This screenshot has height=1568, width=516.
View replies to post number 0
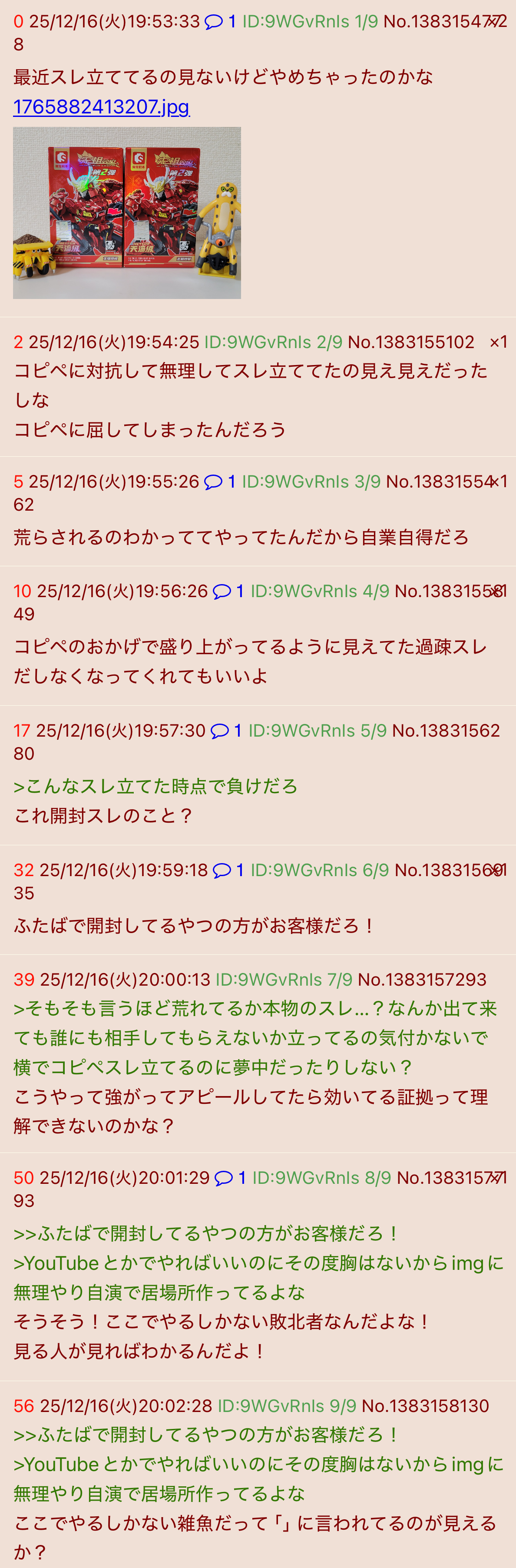220,22
